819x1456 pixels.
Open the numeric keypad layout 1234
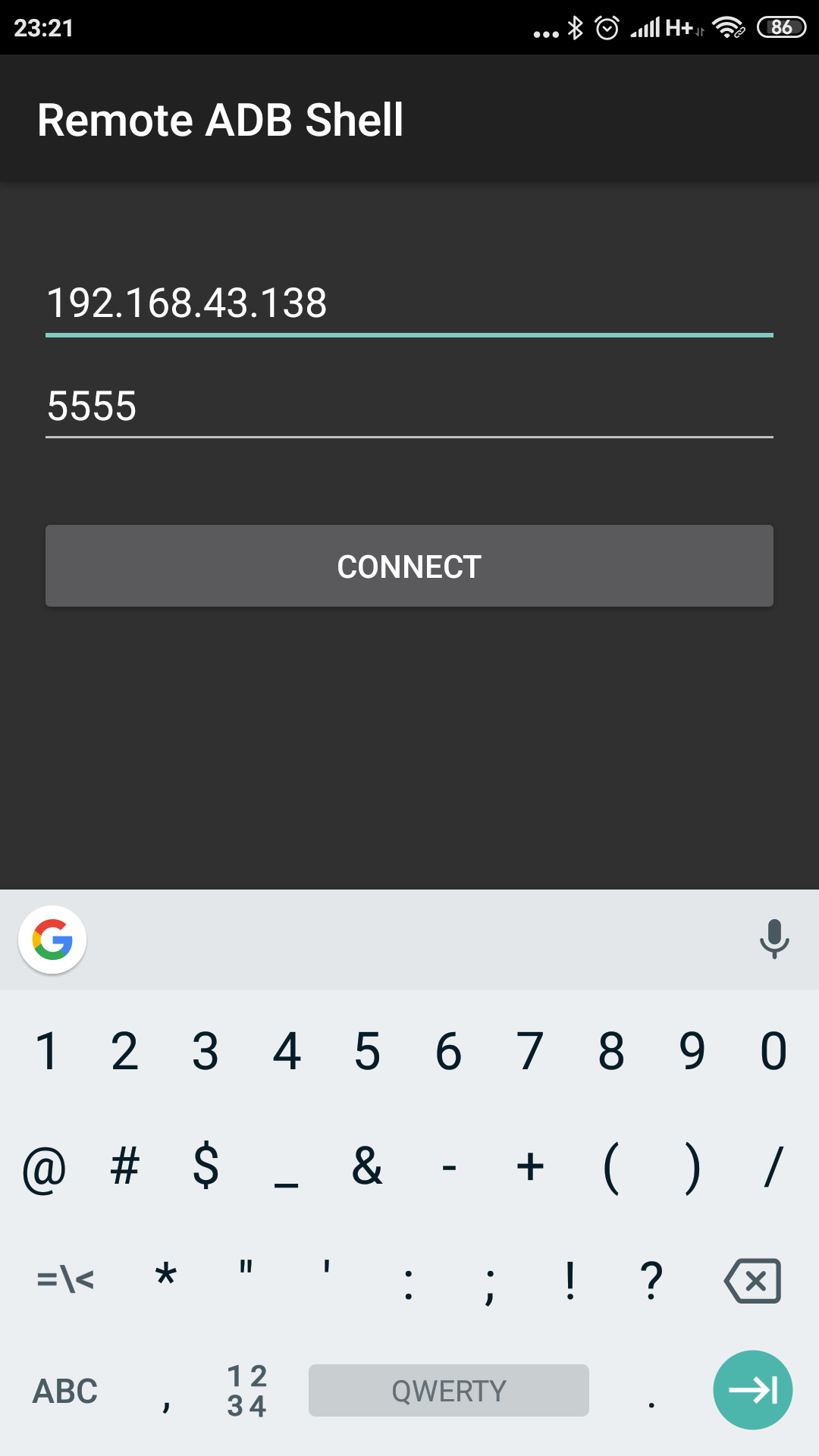click(247, 1392)
